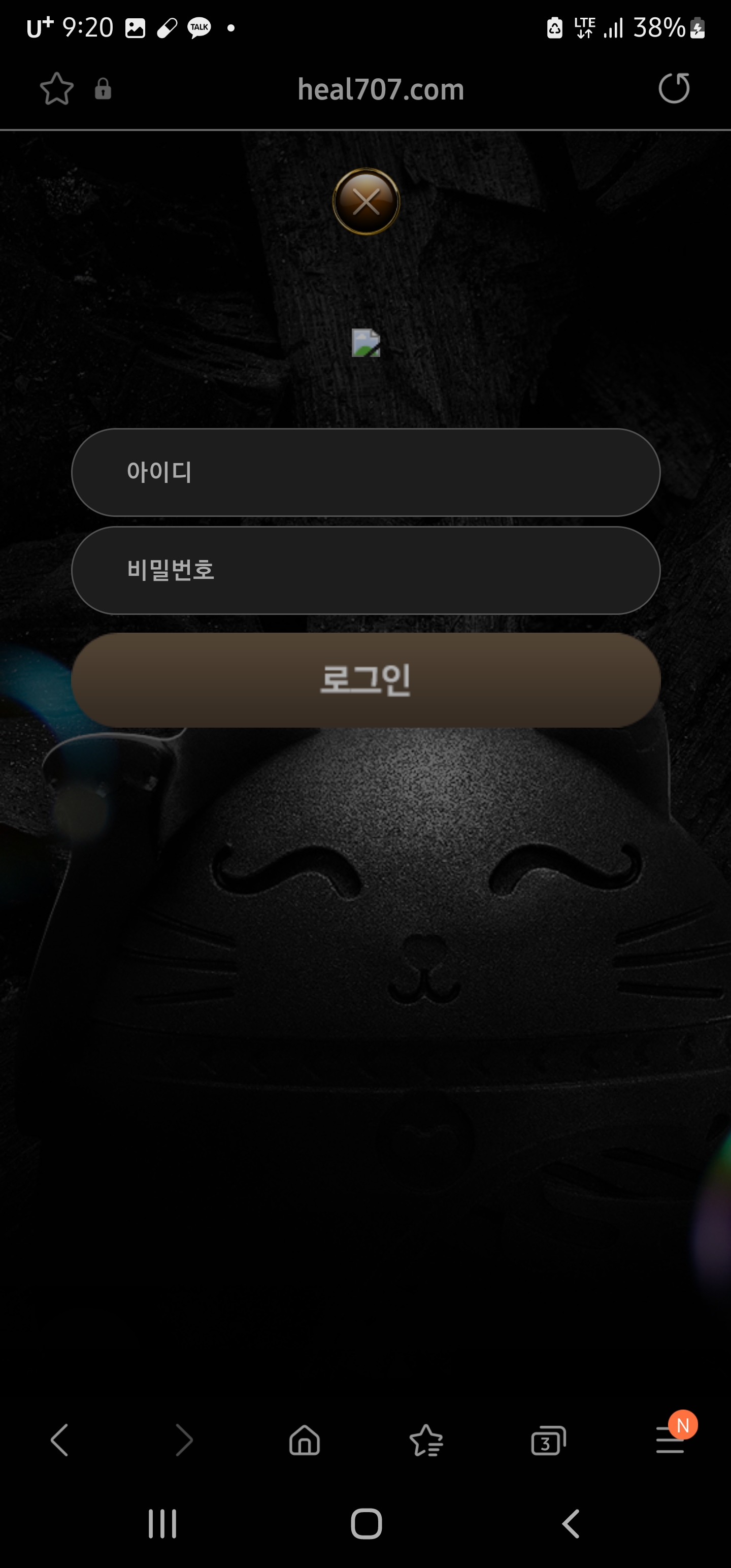This screenshot has height=1568, width=731.
Task: Open the heal707.com address bar
Action: tap(380, 89)
